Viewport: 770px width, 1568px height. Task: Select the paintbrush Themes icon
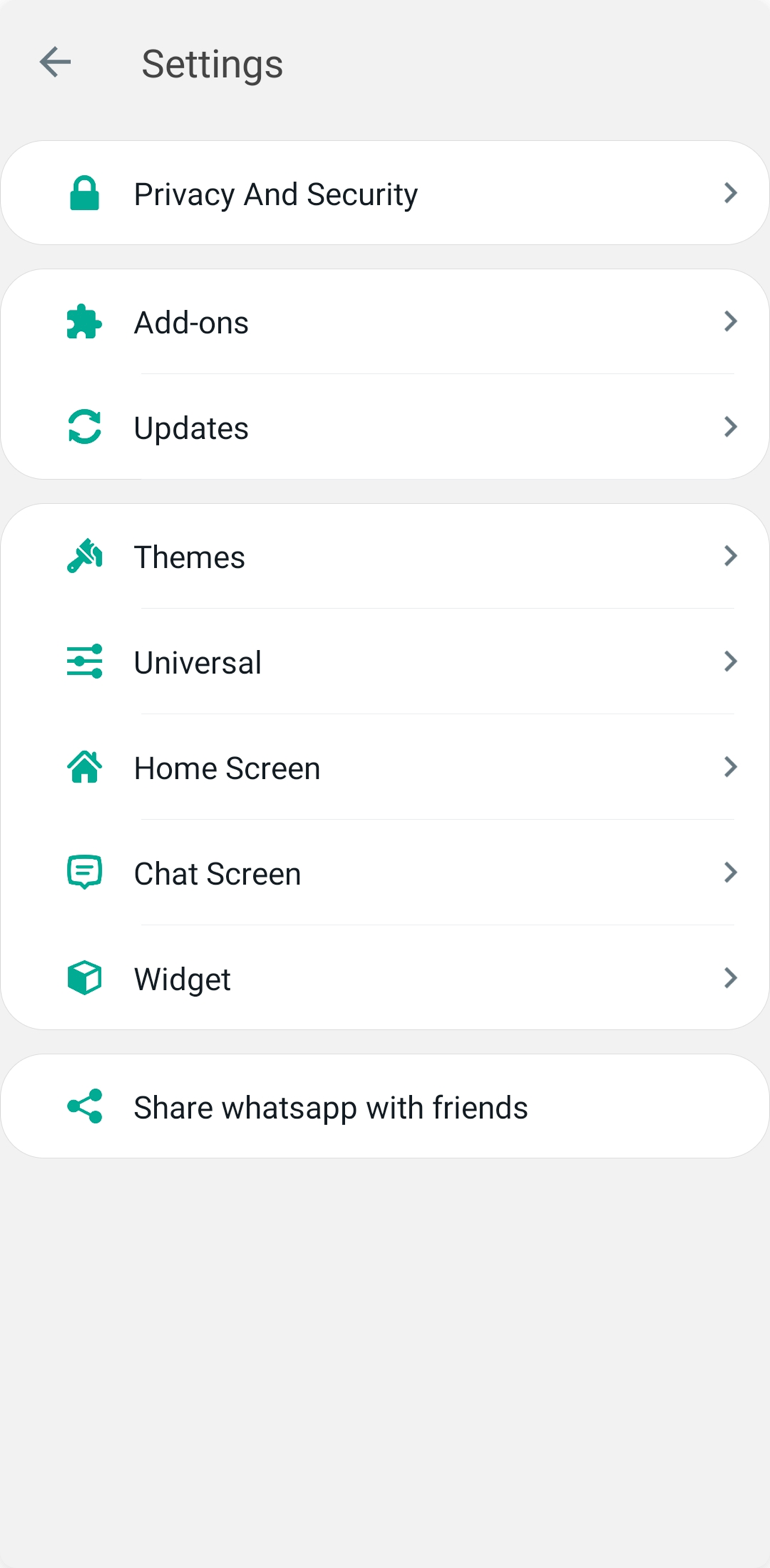(x=84, y=556)
